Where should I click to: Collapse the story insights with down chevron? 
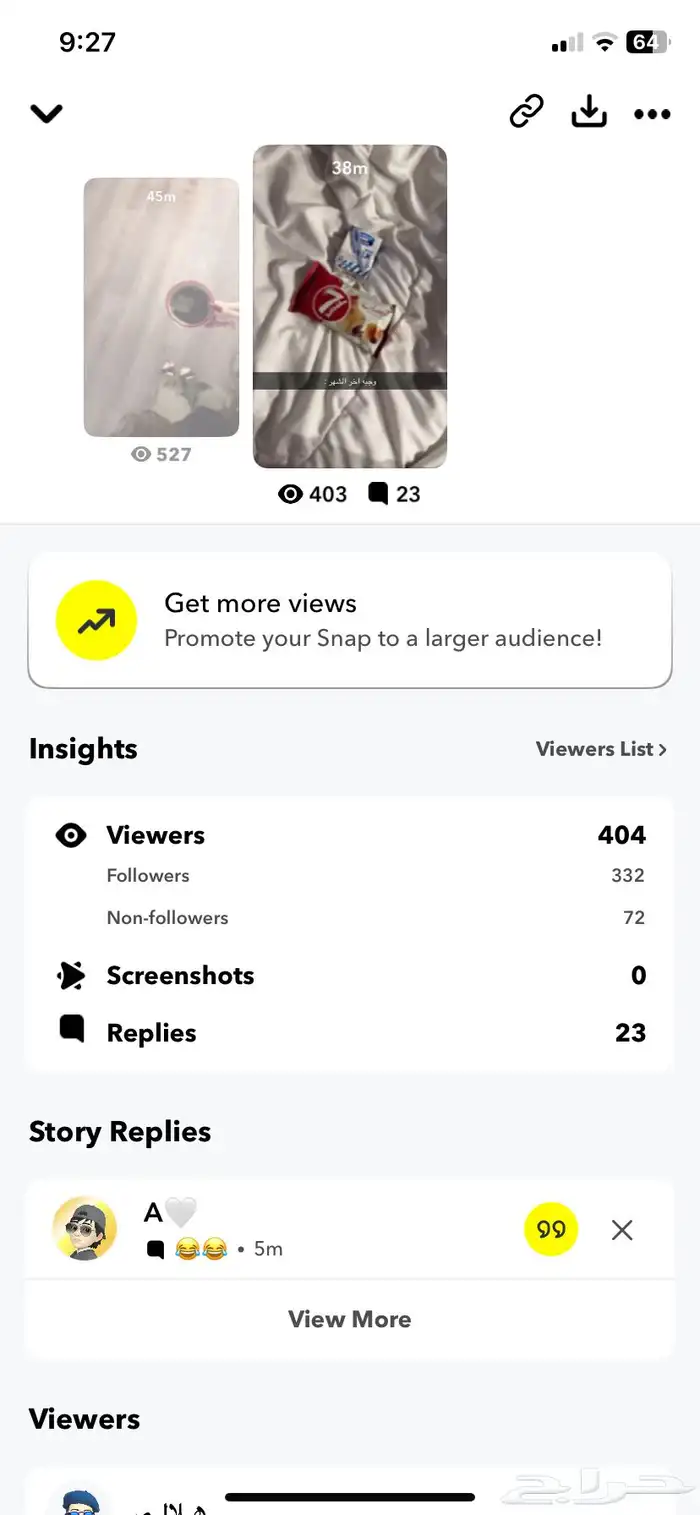[46, 114]
